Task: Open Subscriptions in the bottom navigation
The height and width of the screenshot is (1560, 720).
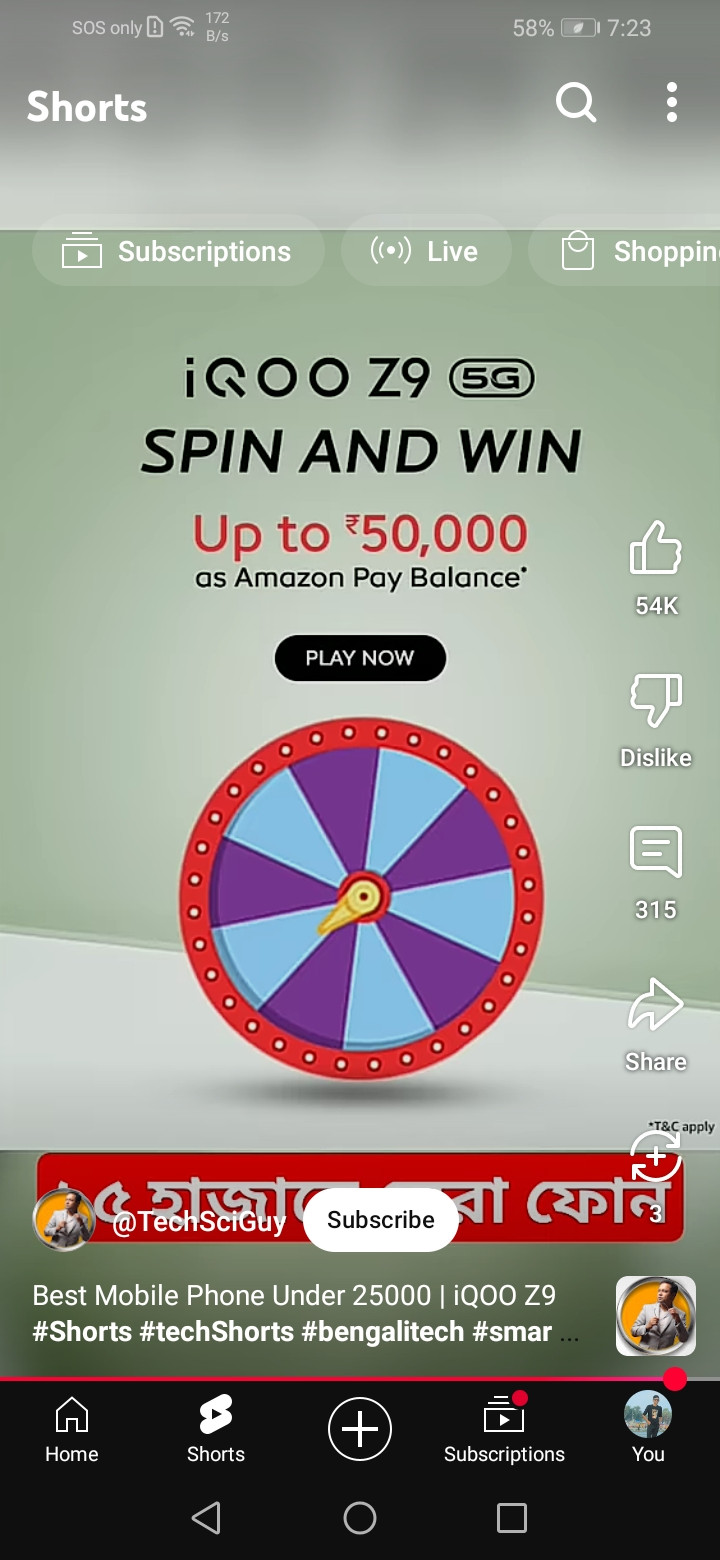Action: coord(504,1430)
